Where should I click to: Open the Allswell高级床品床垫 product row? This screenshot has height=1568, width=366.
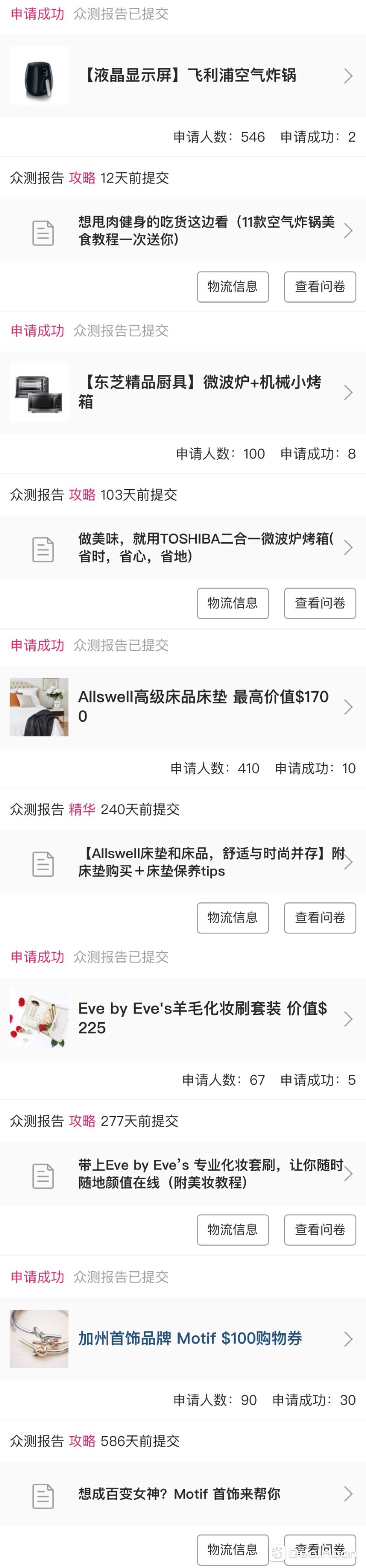pos(188,707)
